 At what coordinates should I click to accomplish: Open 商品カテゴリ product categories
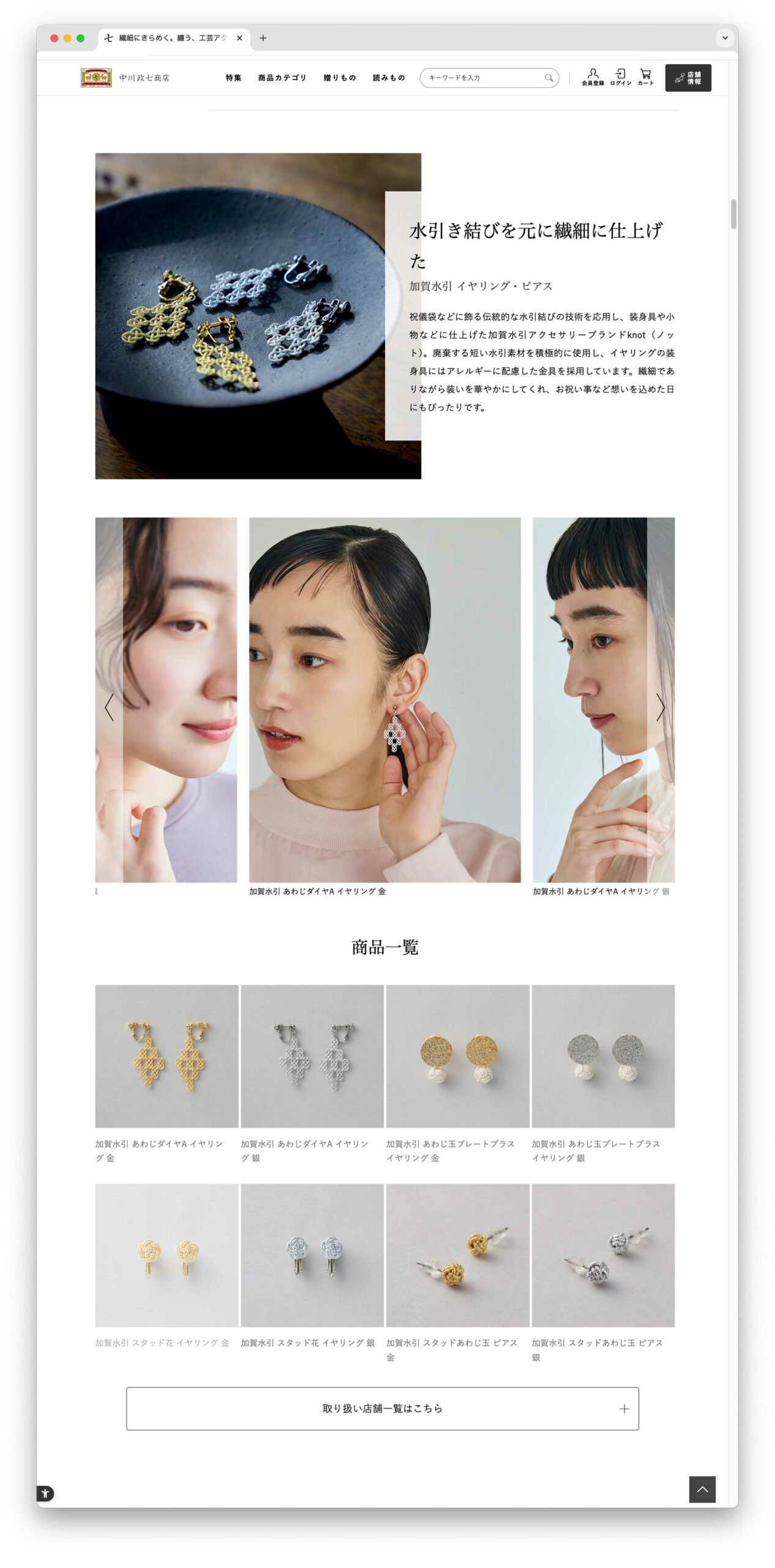coord(282,78)
